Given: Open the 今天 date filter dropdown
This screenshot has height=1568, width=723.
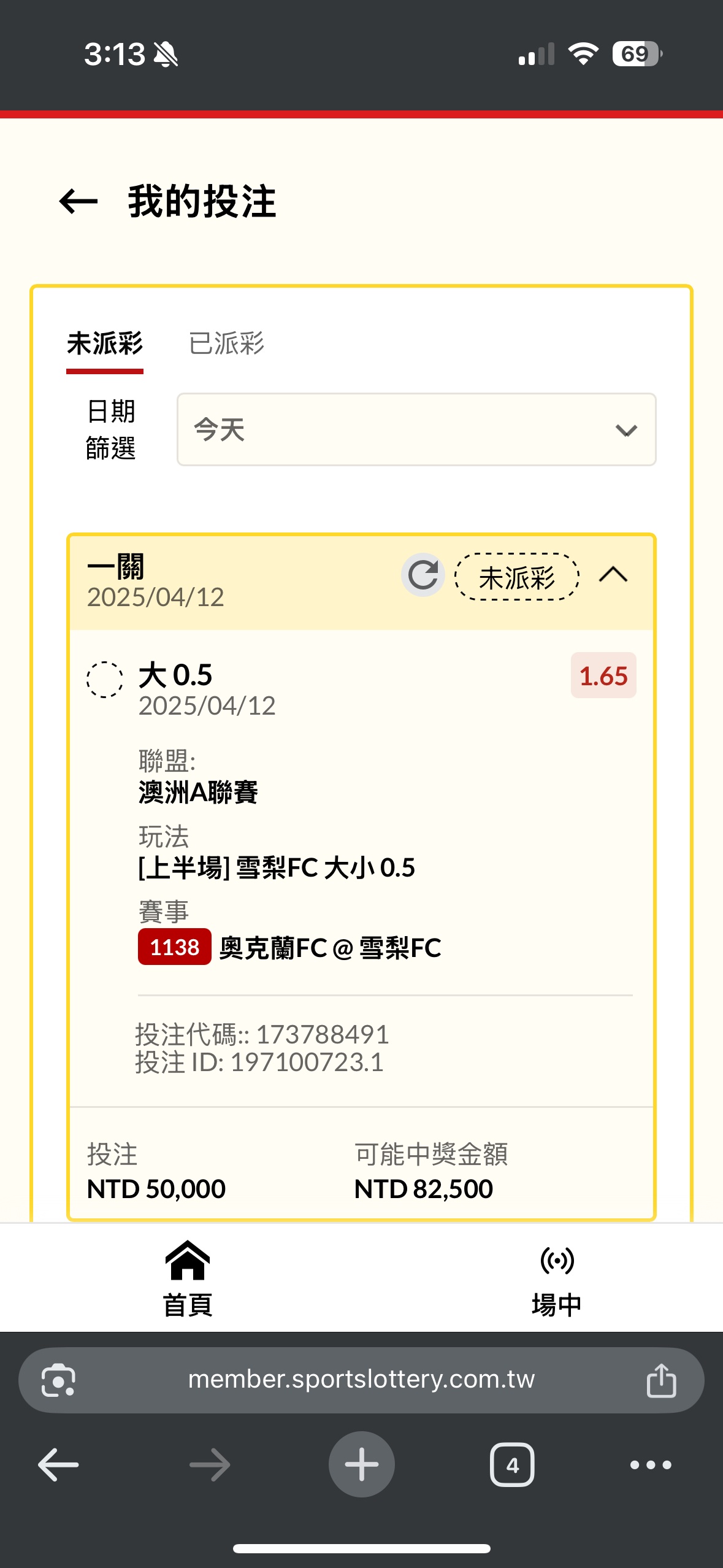Looking at the screenshot, I should 416,429.
